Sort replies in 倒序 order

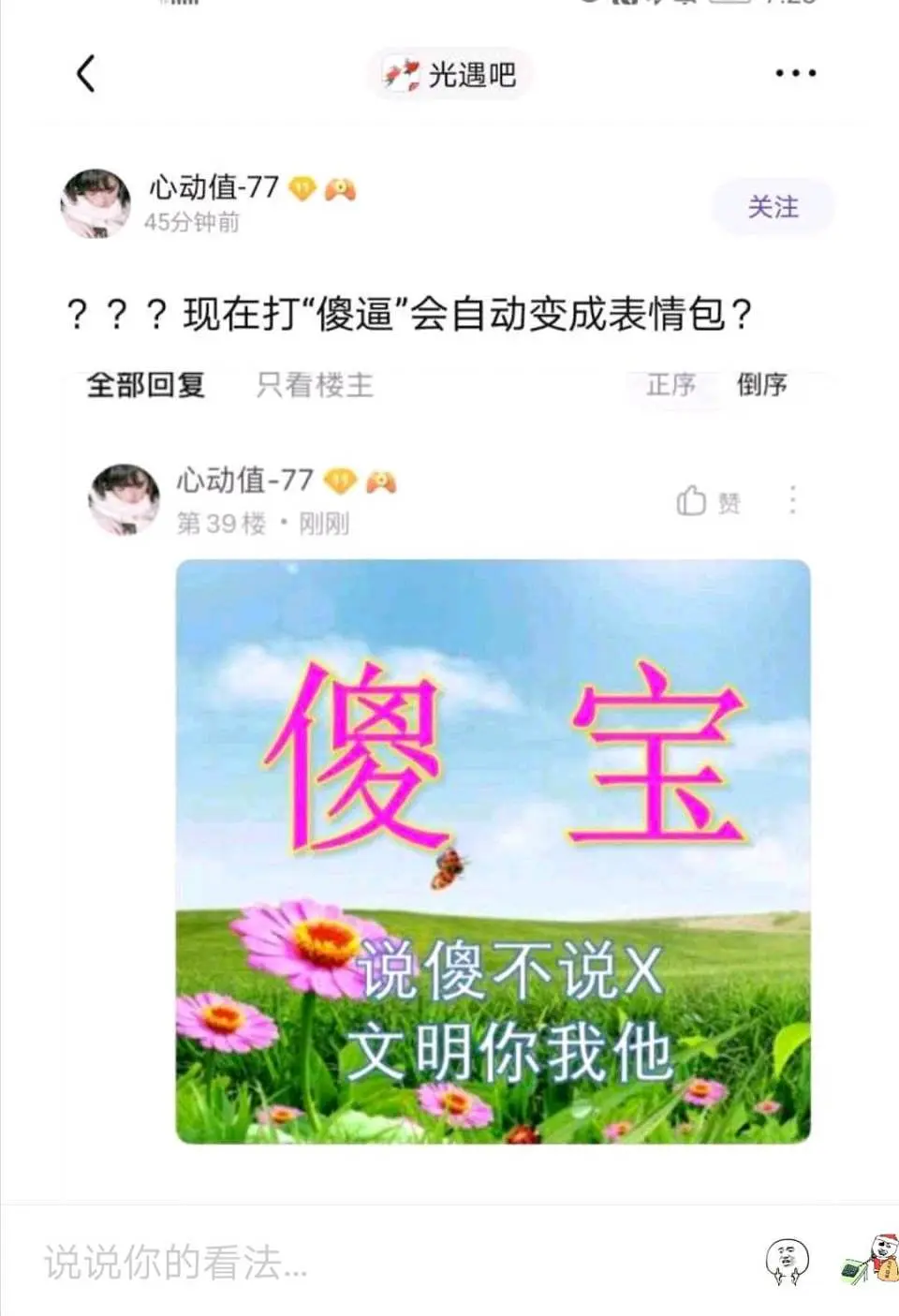coord(761,385)
